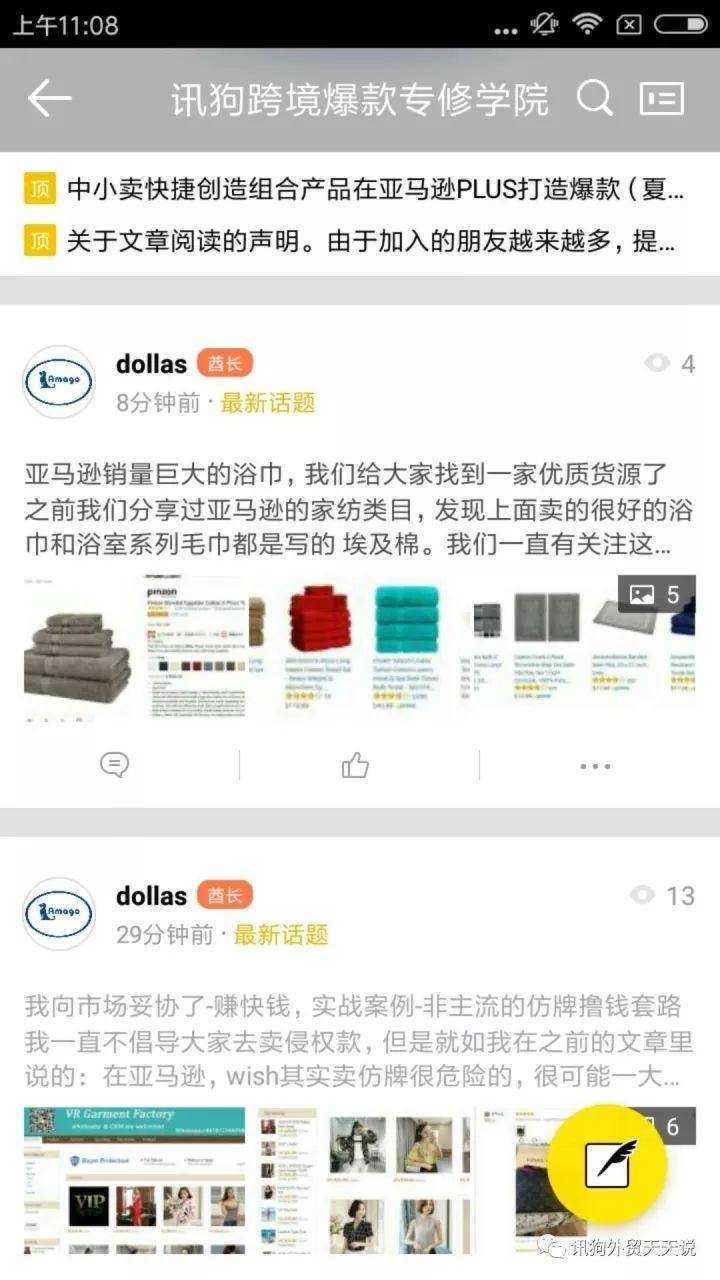View the VR Garment Factory image thumbnail

tap(135, 1180)
